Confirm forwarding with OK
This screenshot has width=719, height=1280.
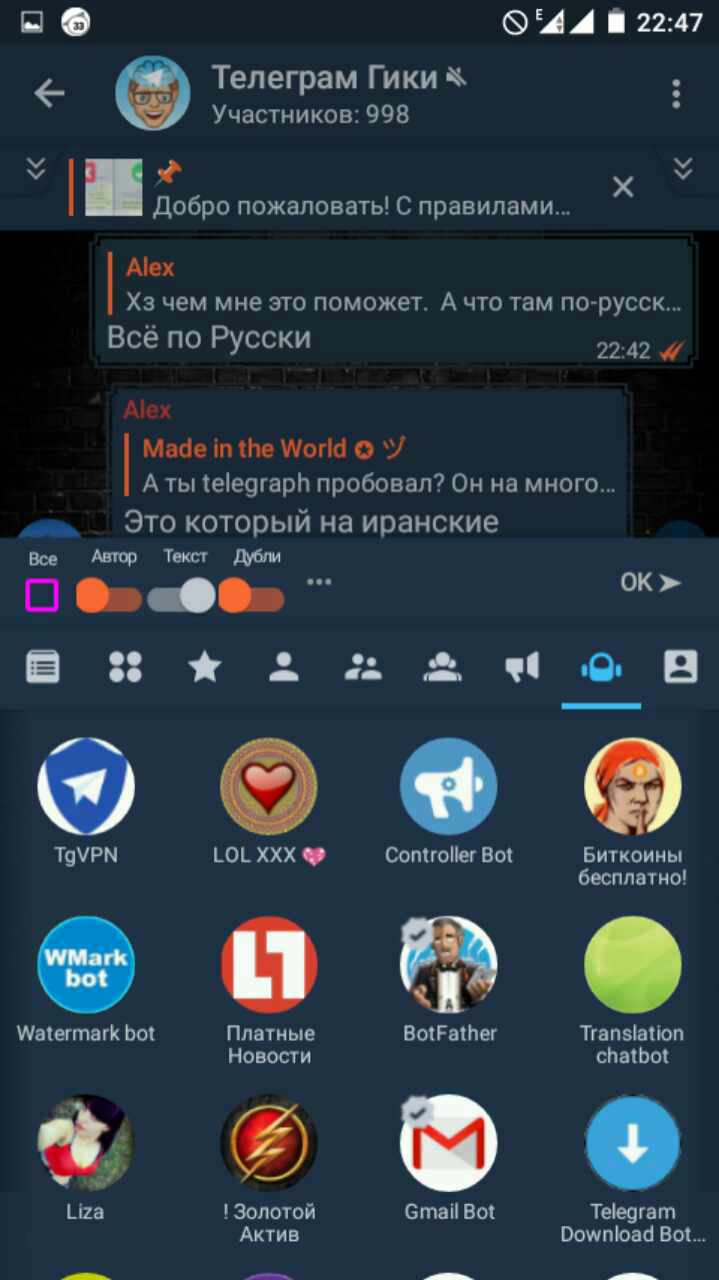650,583
